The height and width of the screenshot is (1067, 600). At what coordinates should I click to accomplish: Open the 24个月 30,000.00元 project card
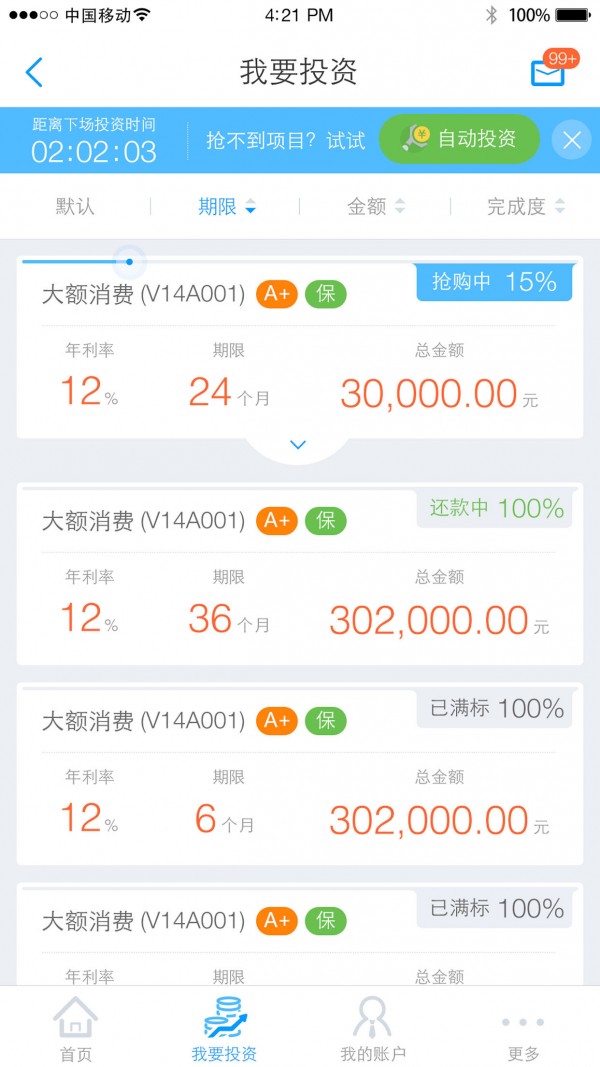(x=300, y=348)
